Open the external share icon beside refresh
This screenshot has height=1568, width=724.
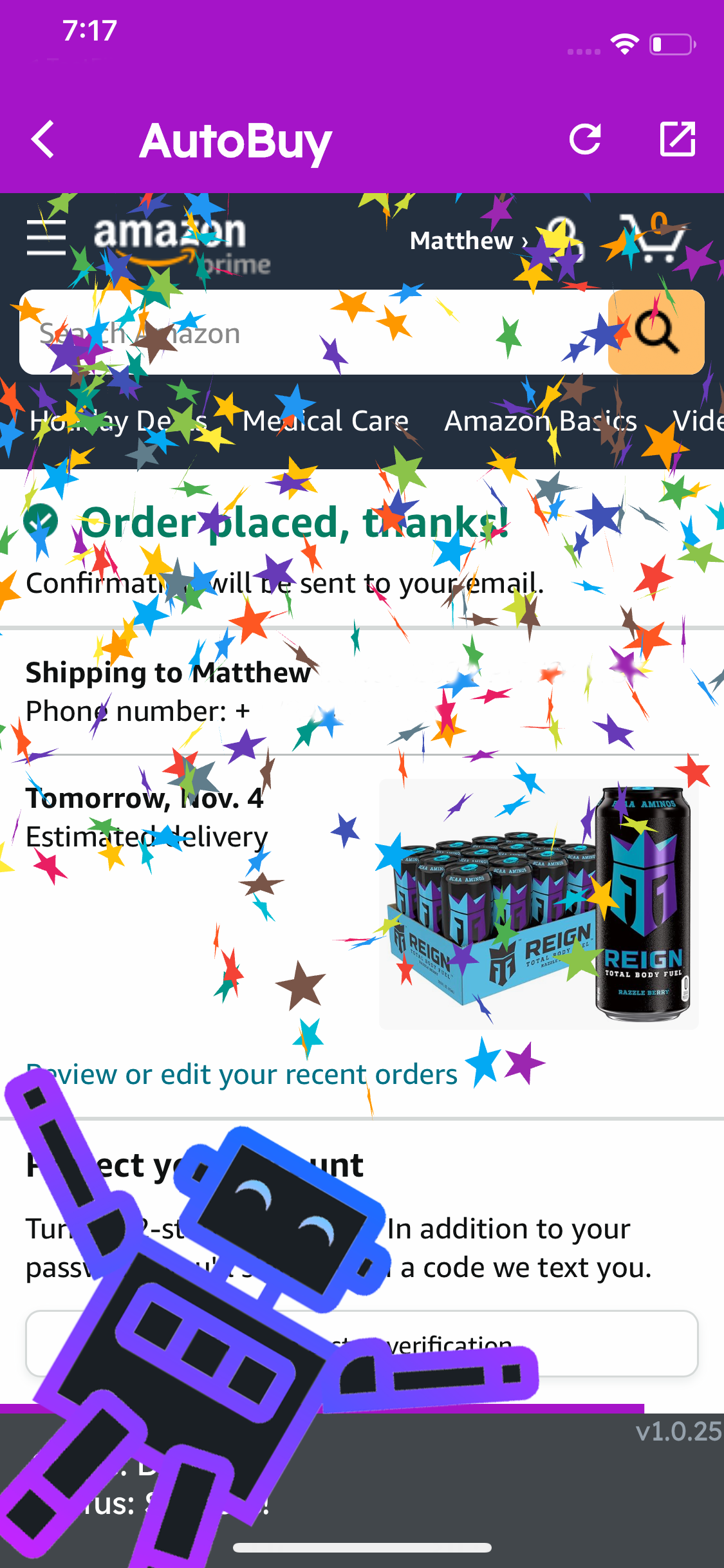(x=676, y=140)
